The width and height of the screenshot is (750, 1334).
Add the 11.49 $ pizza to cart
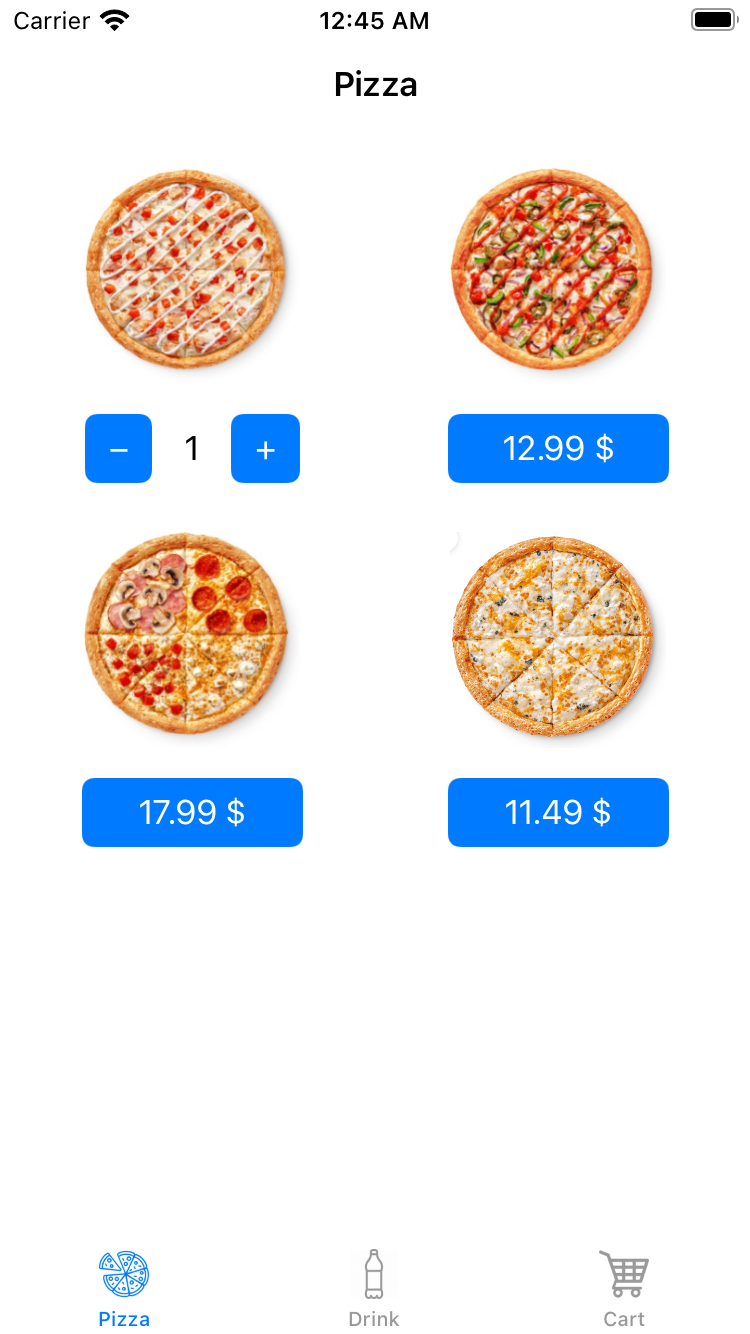click(x=558, y=812)
